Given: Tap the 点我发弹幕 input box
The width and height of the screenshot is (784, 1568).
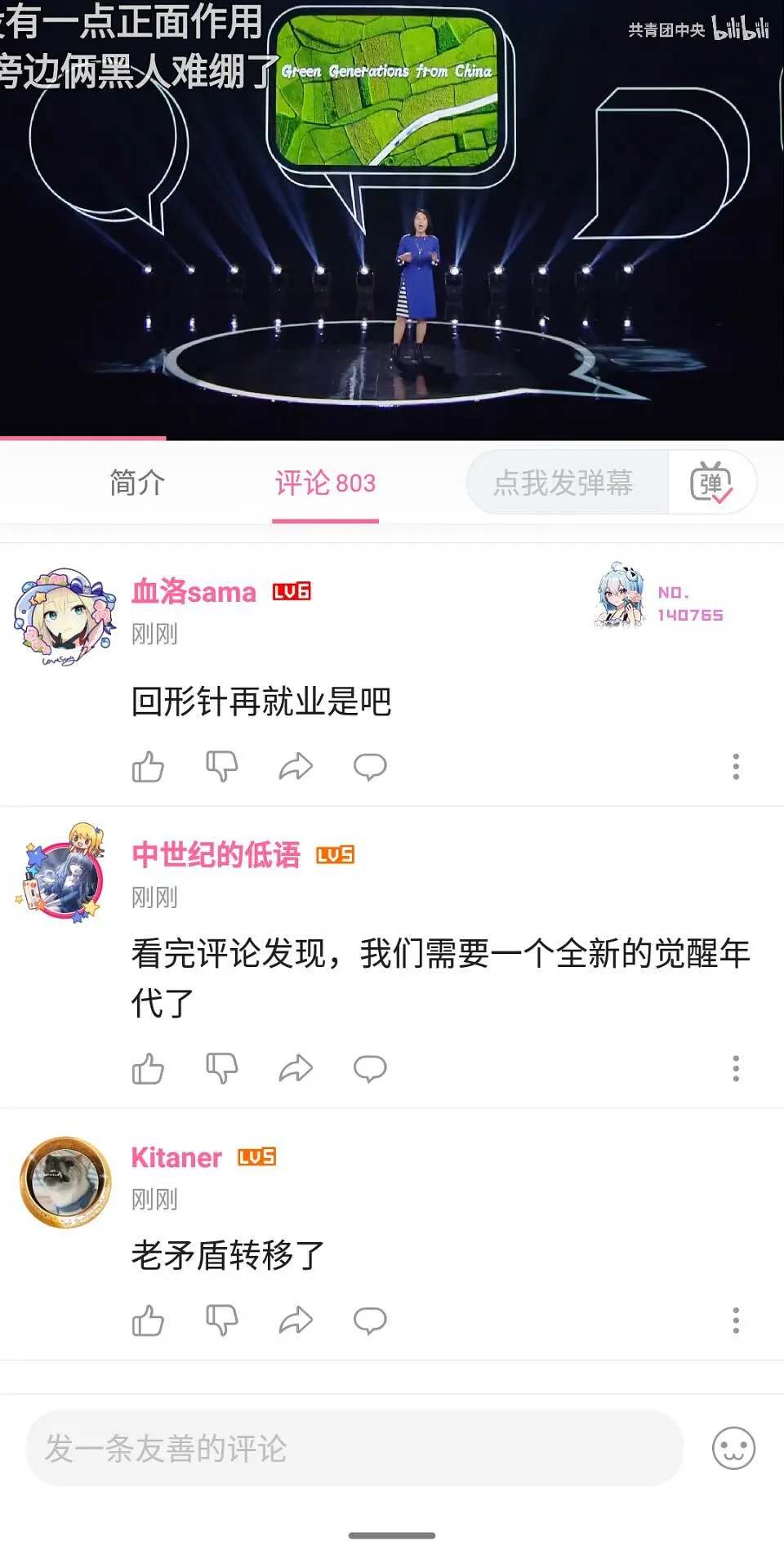Looking at the screenshot, I should click(565, 483).
